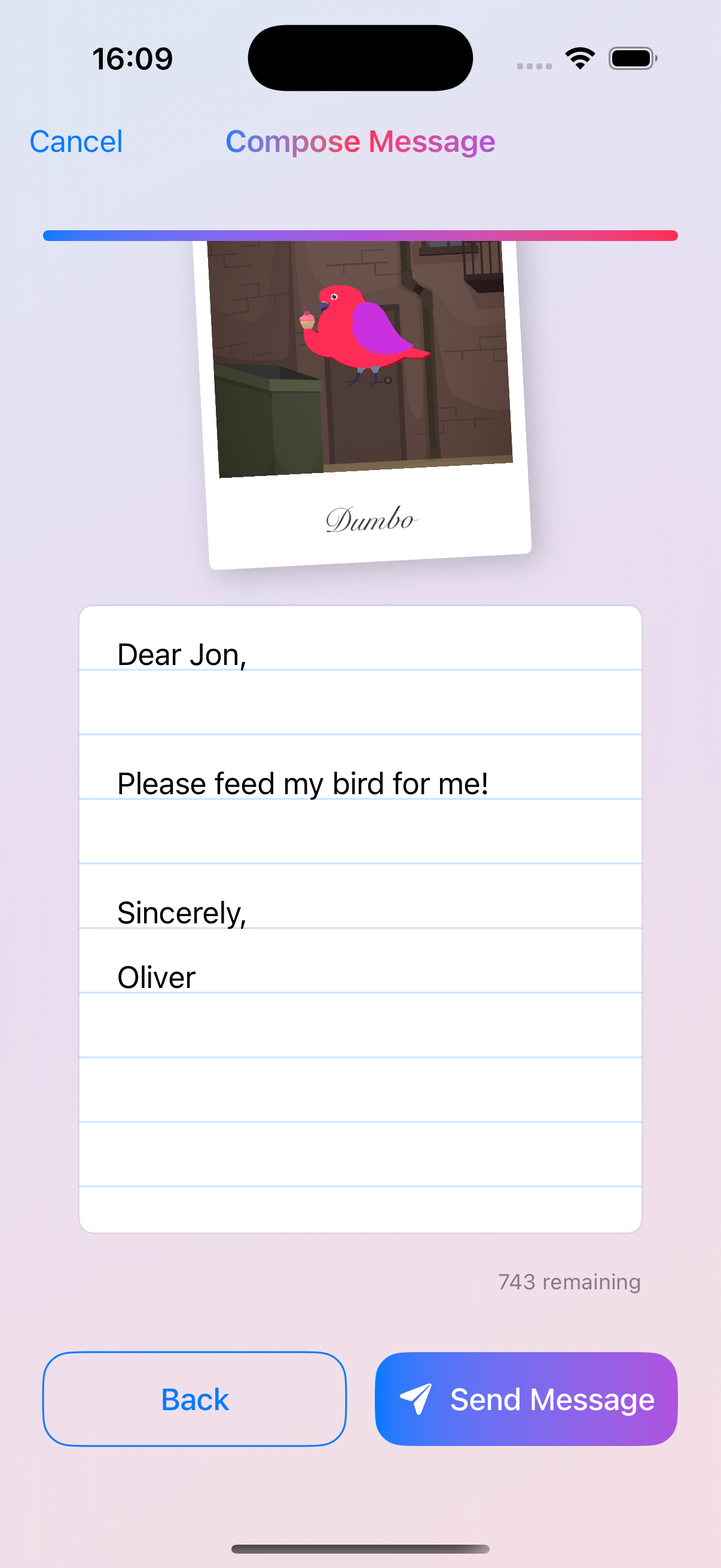721x1568 pixels.
Task: Click the Cancel link
Action: [x=75, y=141]
